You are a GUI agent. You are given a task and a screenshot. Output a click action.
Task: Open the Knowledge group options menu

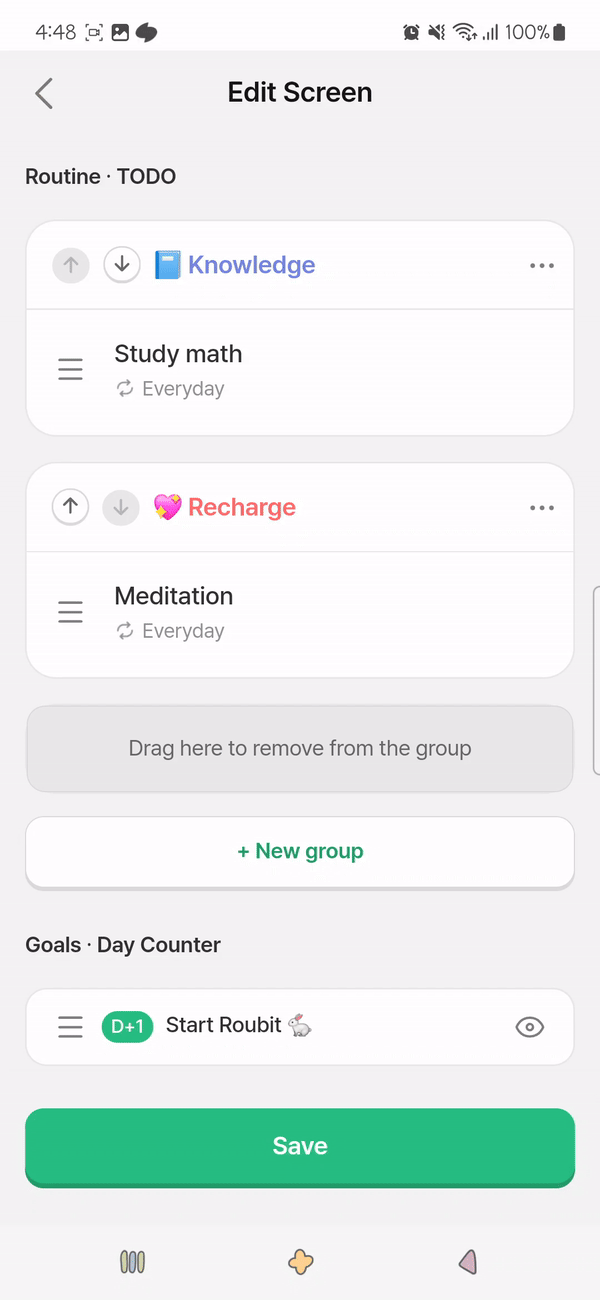(541, 266)
